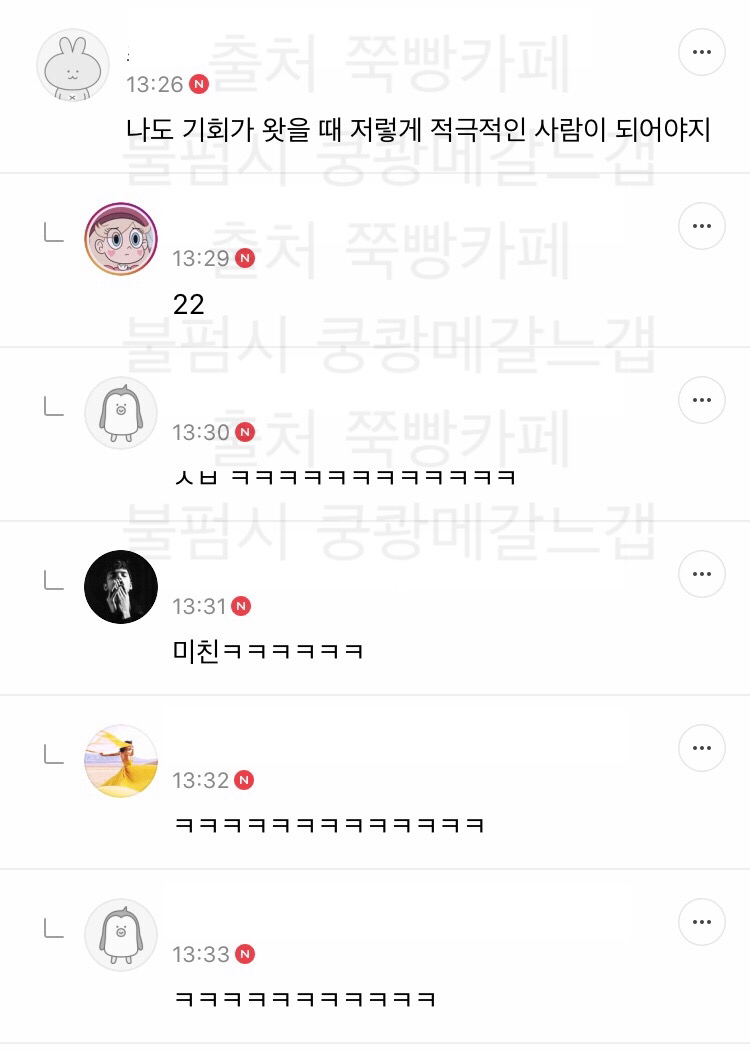
Task: Open overflow menu on the 13:33 reply
Action: tap(702, 922)
